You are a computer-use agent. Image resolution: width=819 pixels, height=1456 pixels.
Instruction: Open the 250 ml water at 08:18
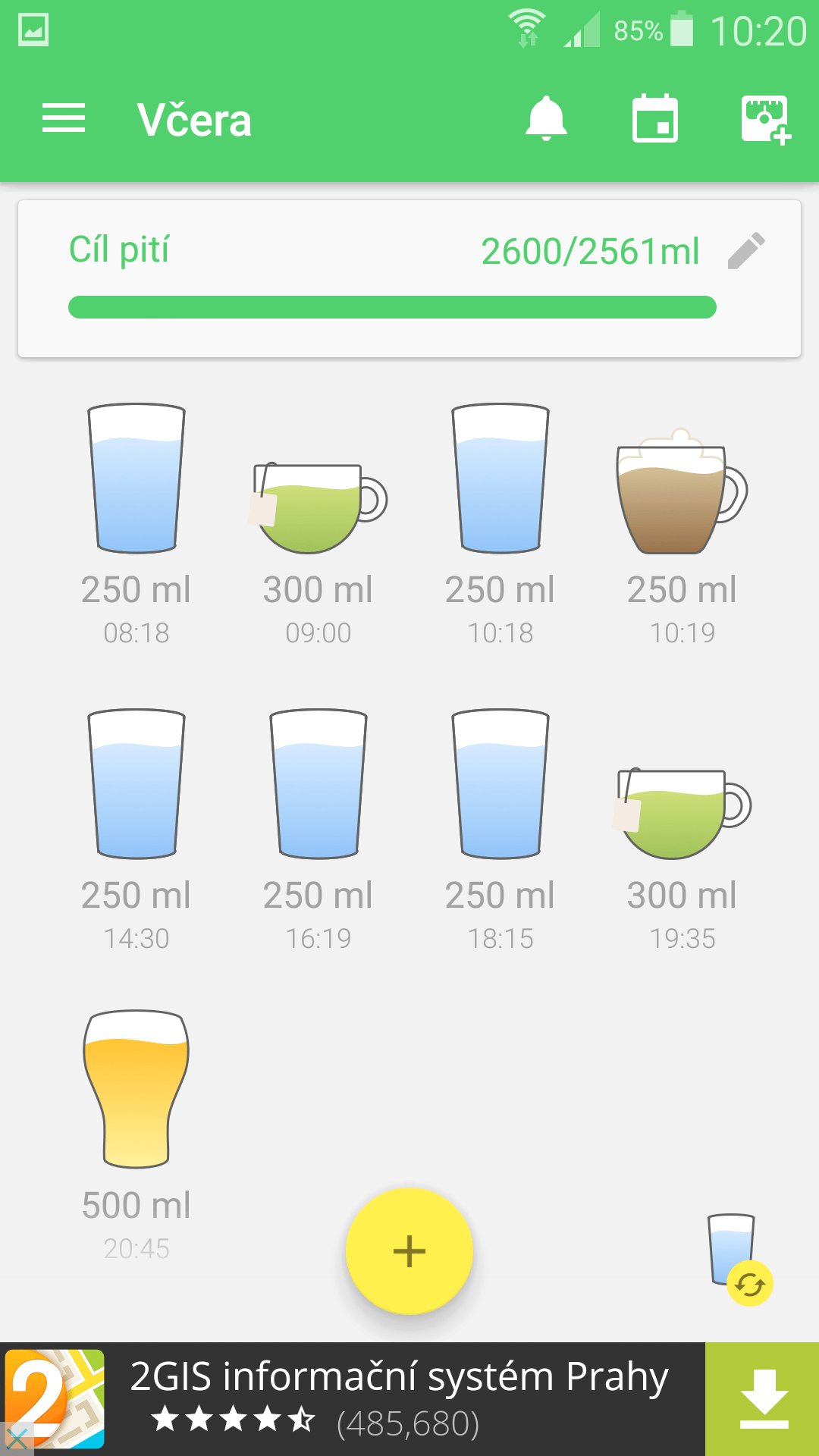pos(136,525)
